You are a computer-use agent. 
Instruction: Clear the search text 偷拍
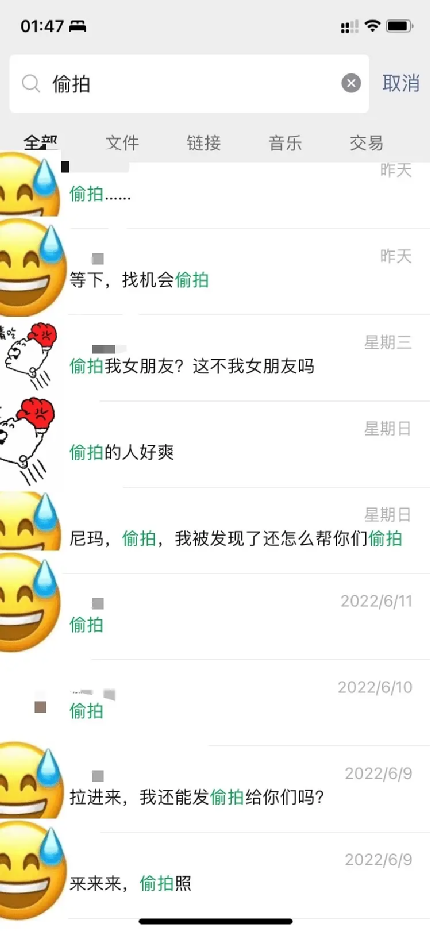pyautogui.click(x=351, y=84)
